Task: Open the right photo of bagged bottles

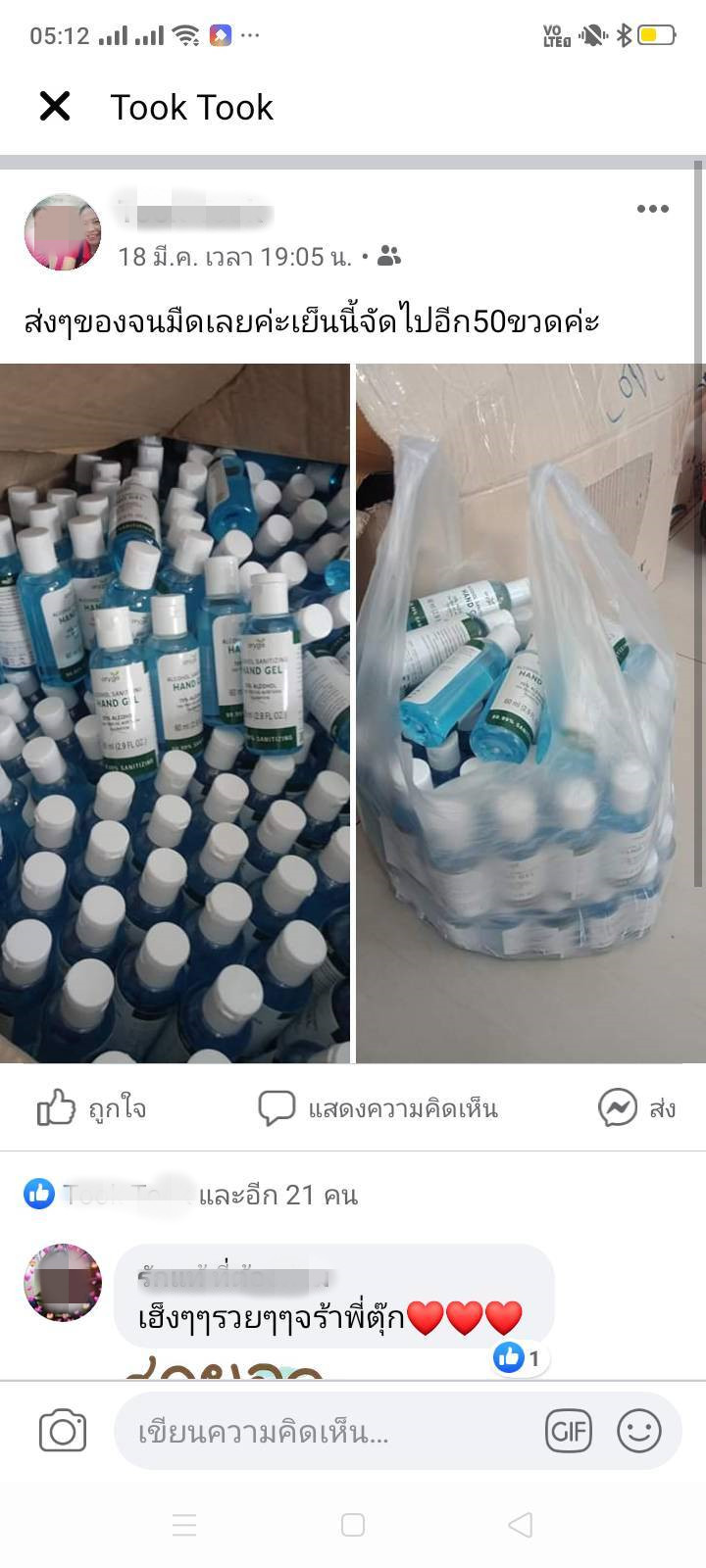Action: point(529,712)
